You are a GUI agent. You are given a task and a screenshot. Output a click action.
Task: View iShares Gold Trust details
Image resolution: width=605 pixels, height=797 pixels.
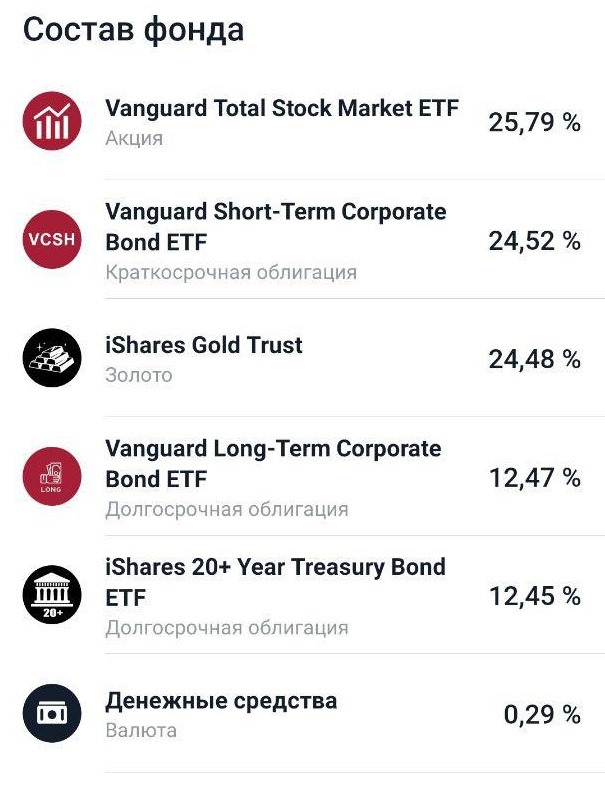pyautogui.click(x=204, y=346)
